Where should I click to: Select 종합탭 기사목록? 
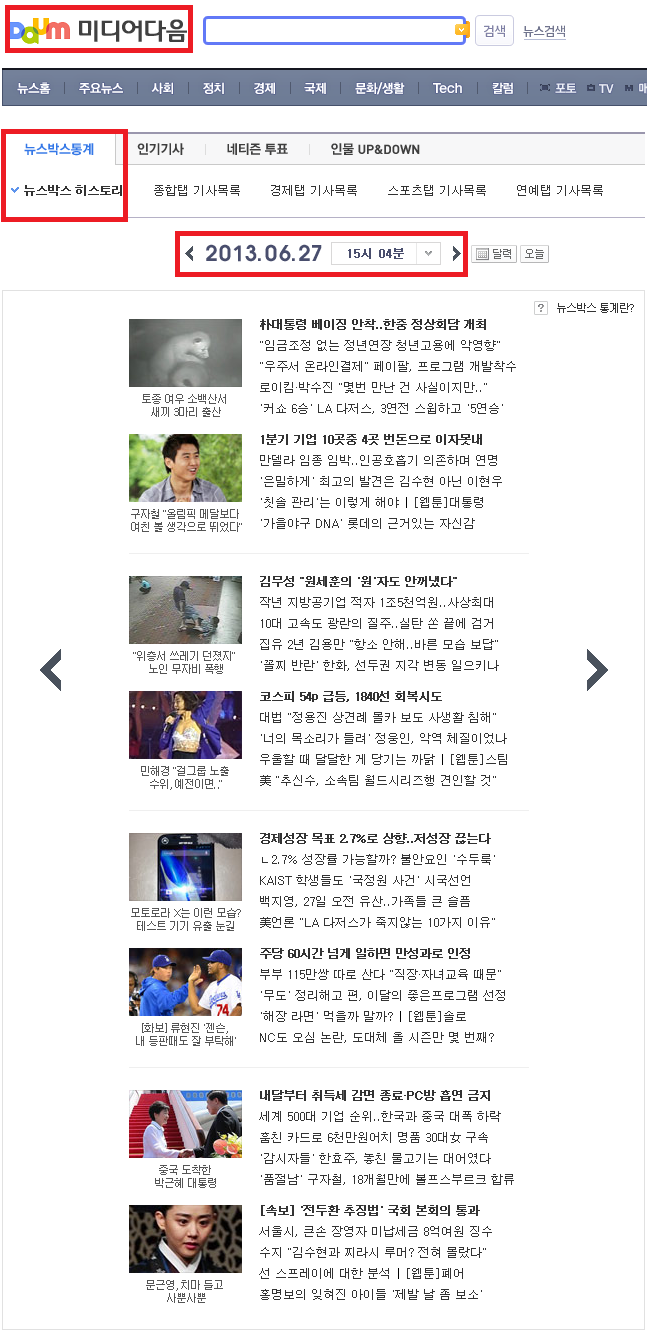pos(197,190)
